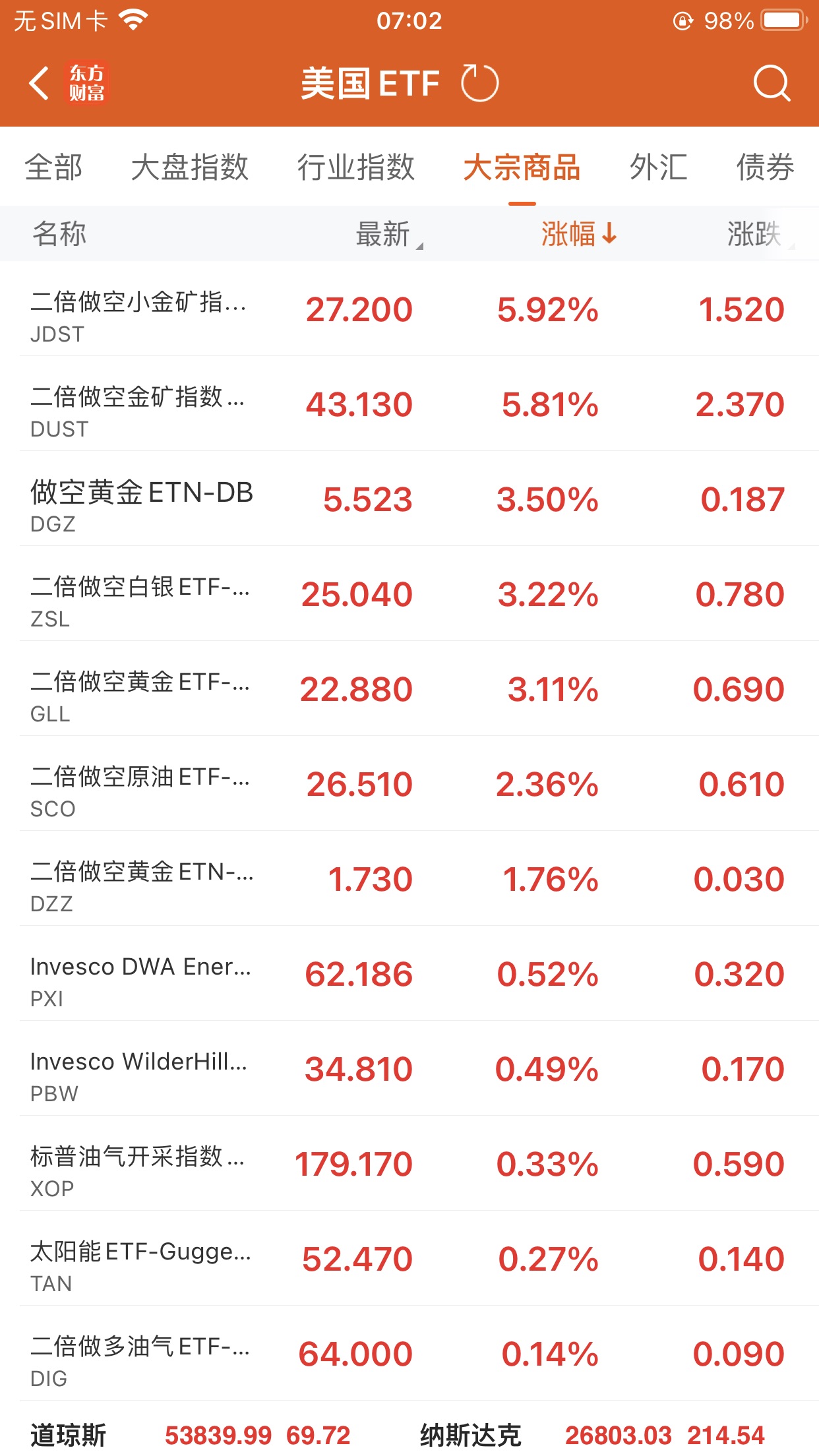
Task: Open the 债券 tab
Action: point(766,167)
